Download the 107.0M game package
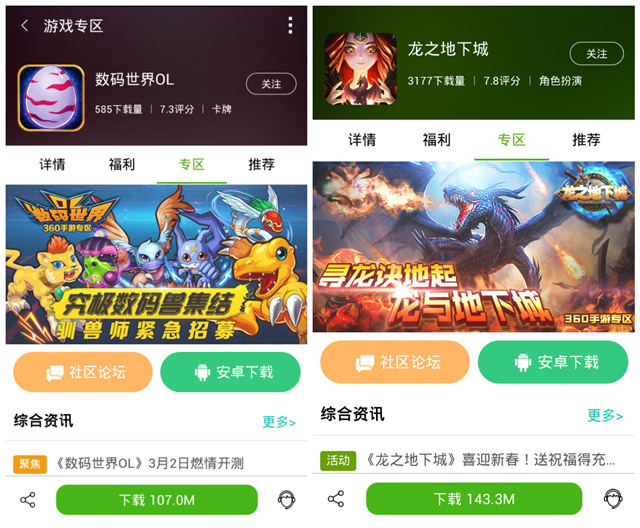640x528 pixels. (x=157, y=499)
